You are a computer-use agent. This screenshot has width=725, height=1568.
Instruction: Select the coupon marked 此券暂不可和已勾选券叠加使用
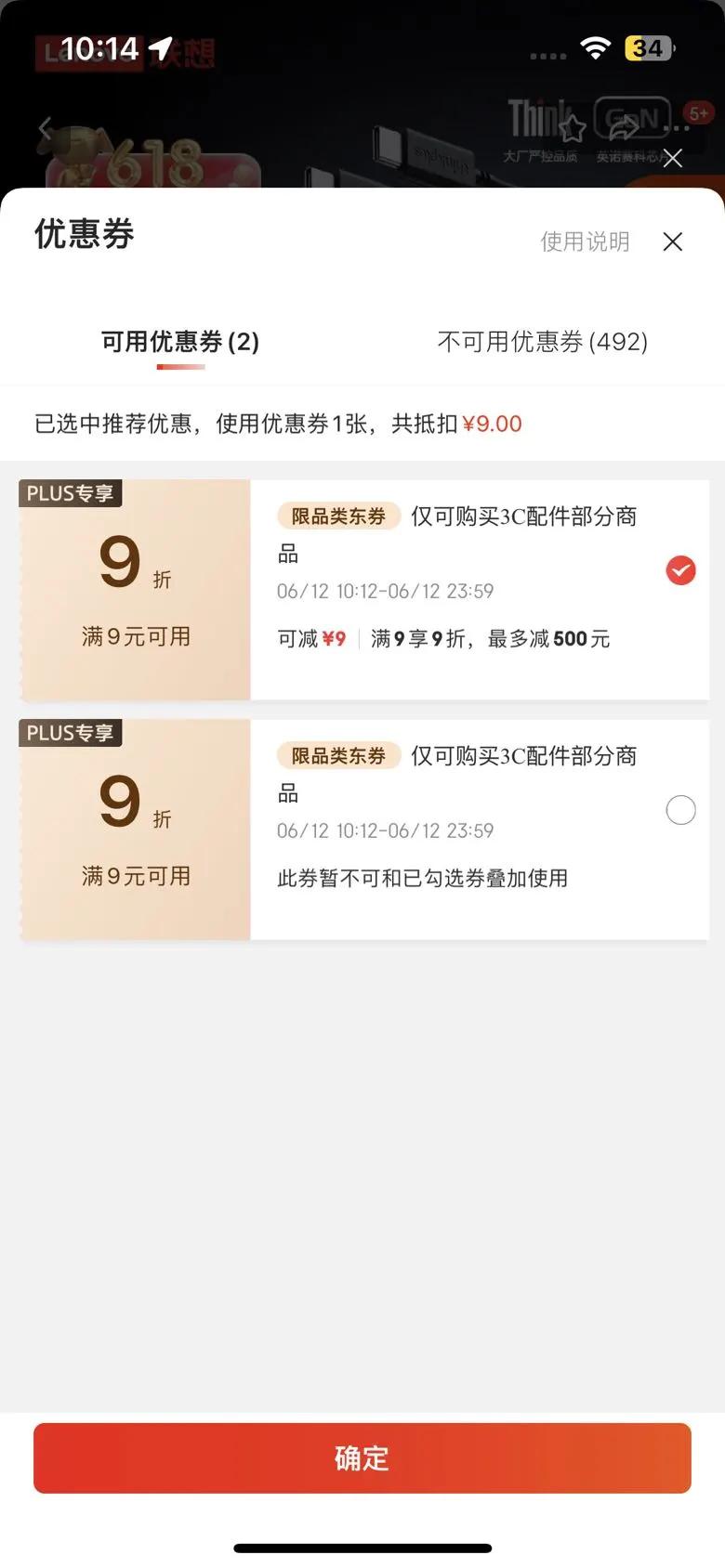(x=680, y=810)
